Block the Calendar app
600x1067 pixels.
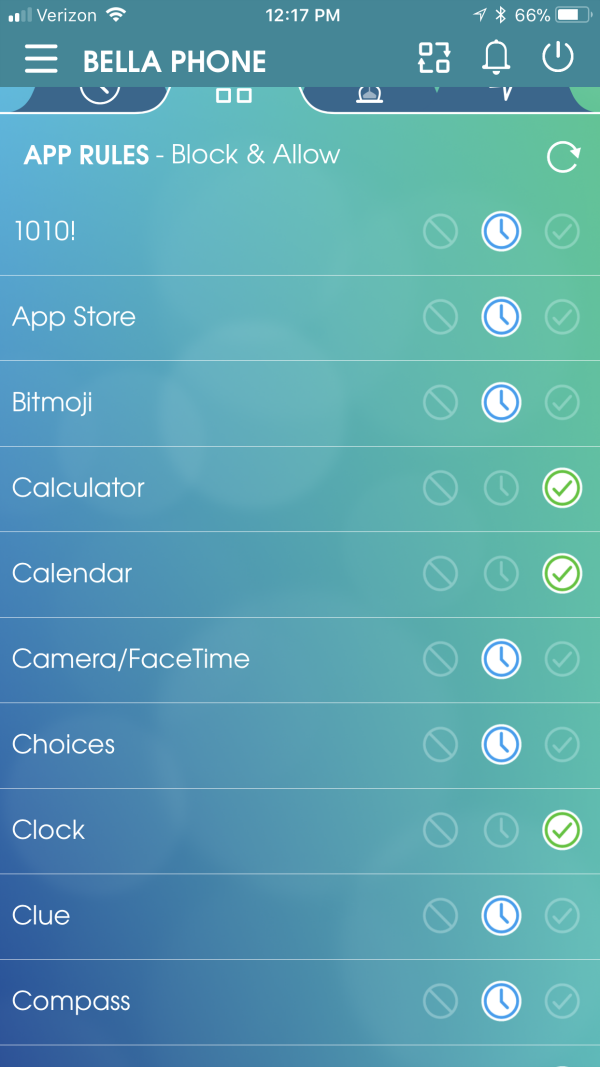tap(440, 574)
